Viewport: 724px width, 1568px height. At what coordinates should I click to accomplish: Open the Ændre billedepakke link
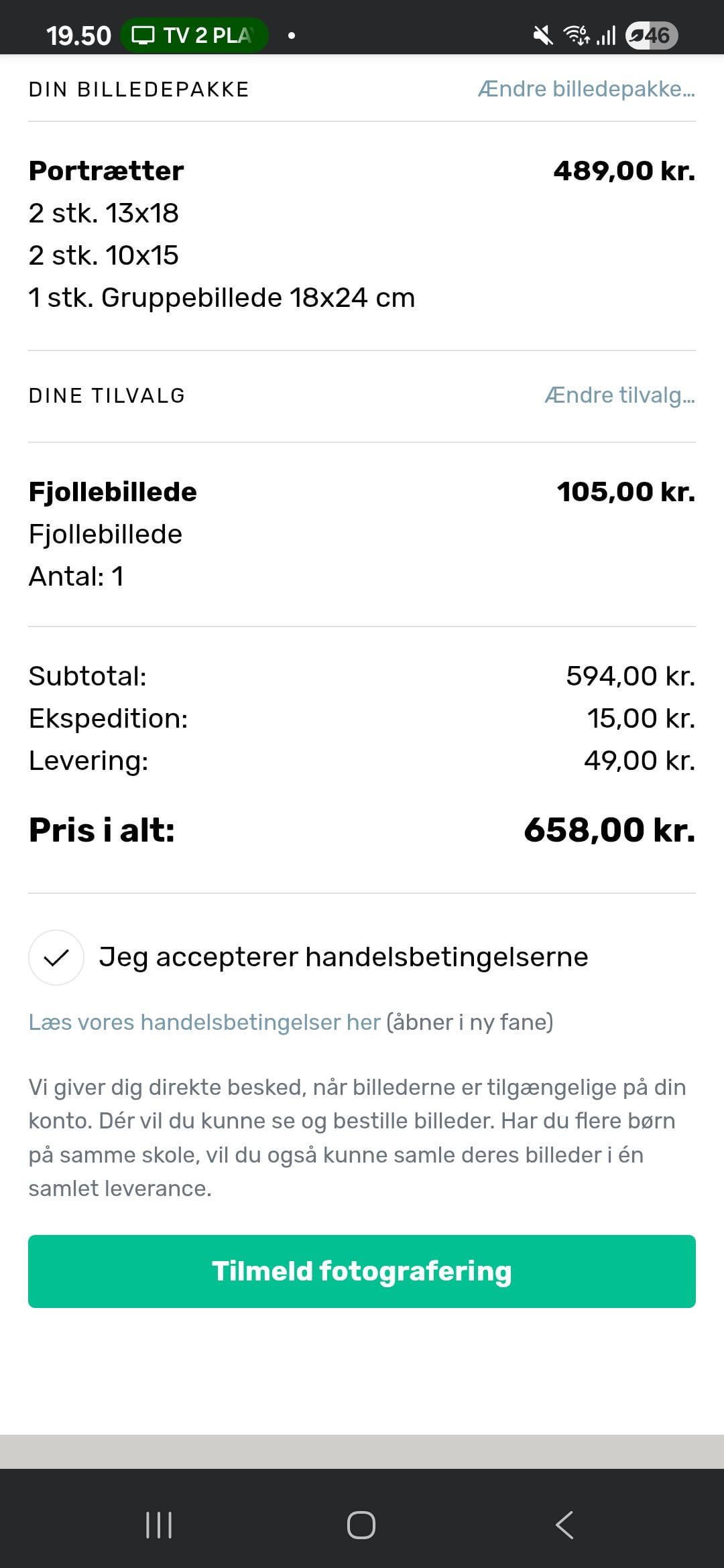tap(586, 89)
